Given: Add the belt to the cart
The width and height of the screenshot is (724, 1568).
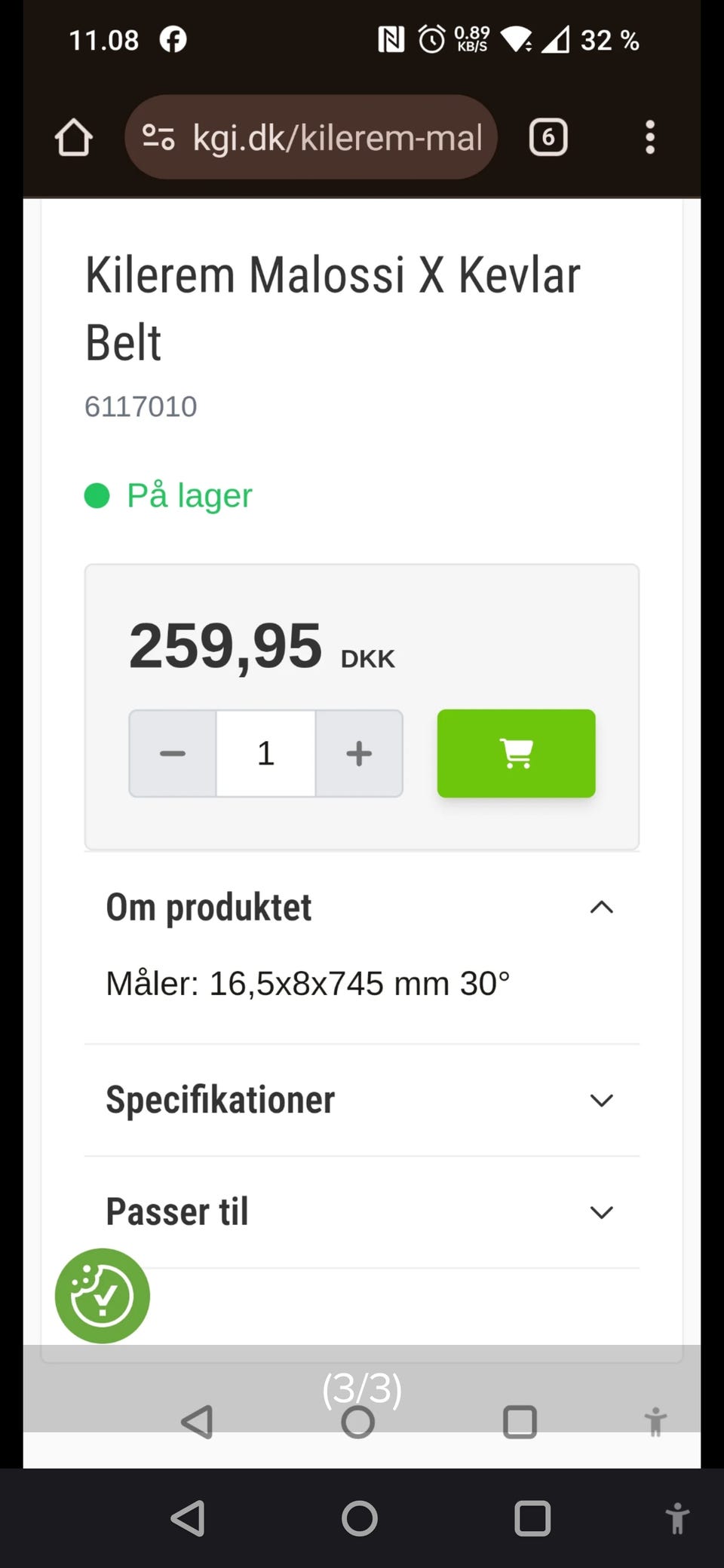Looking at the screenshot, I should 516,753.
